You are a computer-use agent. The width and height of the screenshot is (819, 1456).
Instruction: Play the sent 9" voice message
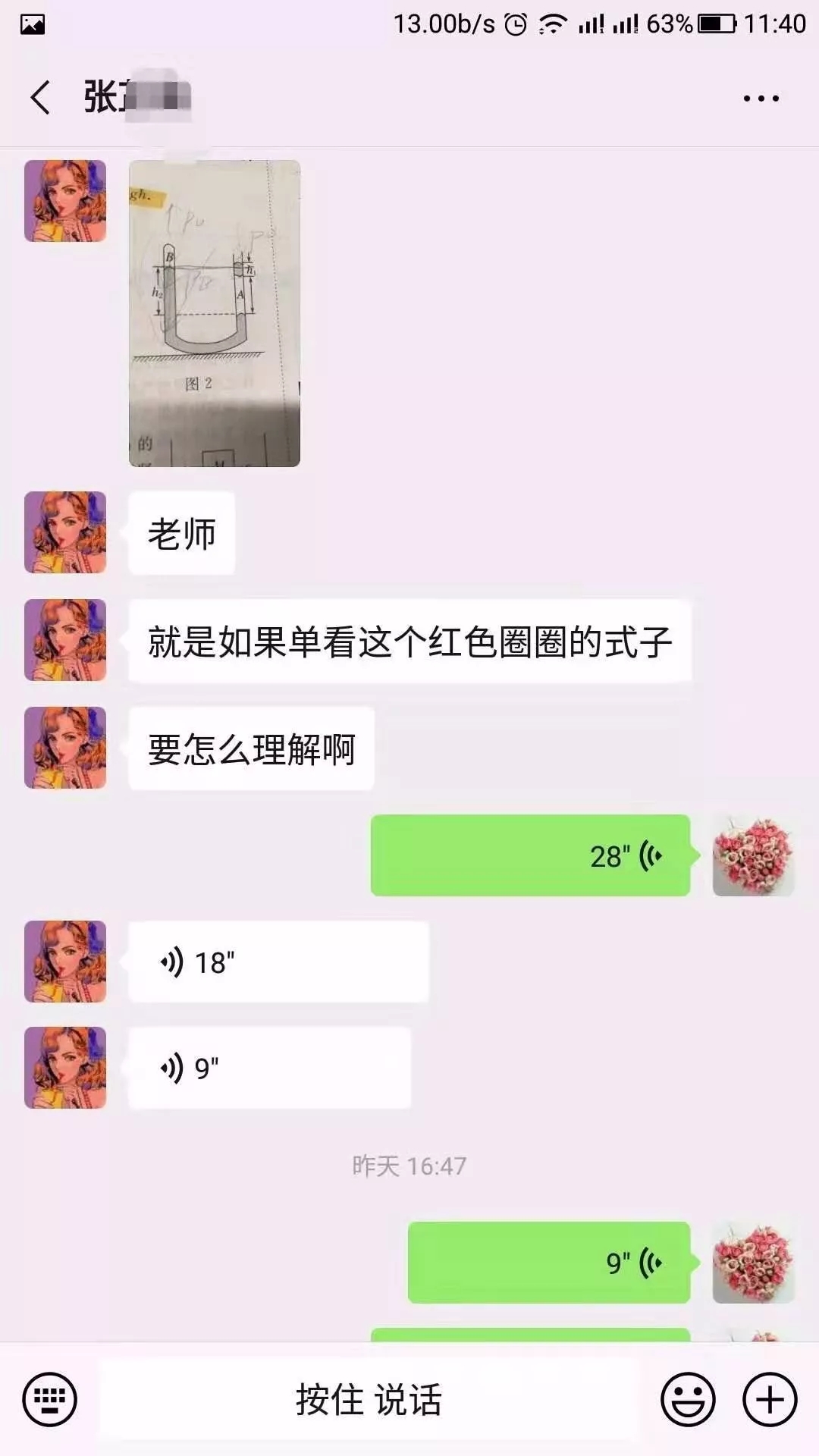pyautogui.click(x=548, y=1263)
